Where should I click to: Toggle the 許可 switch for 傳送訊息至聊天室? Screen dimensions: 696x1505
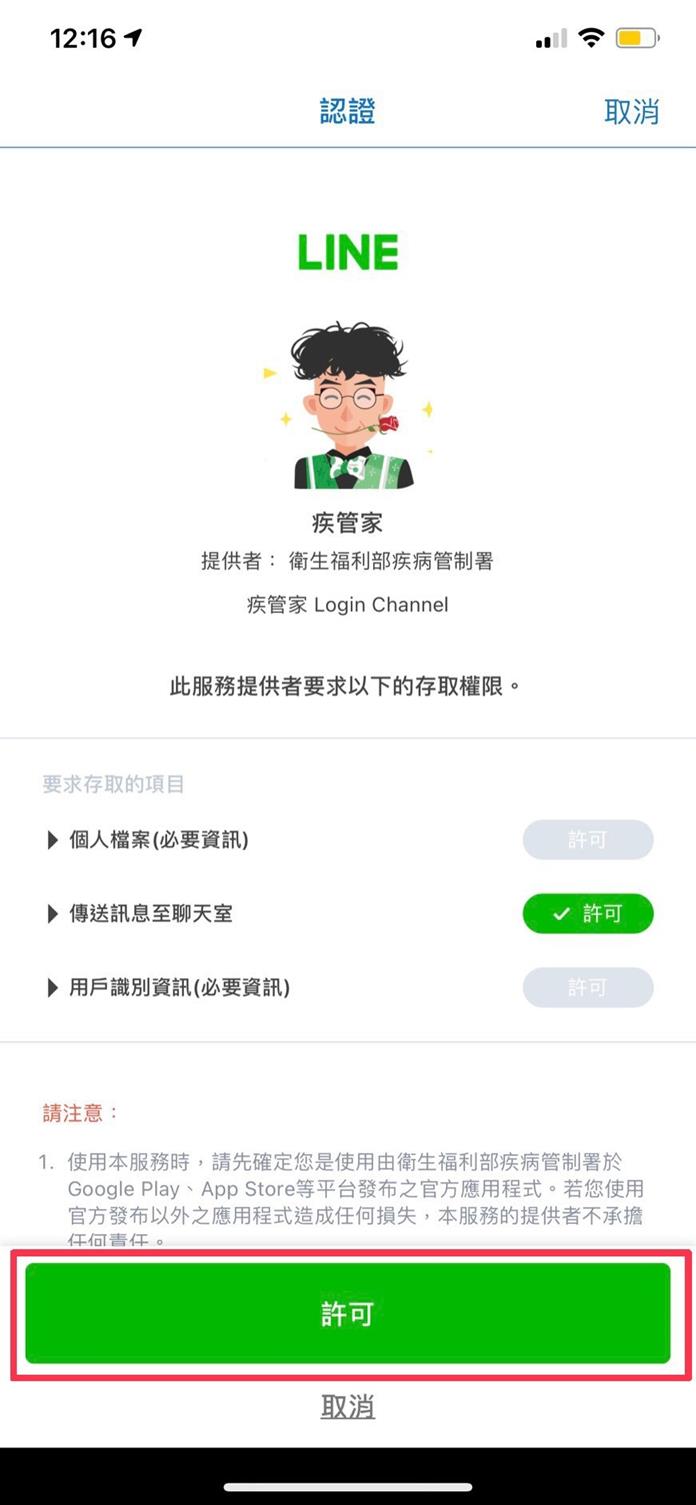(x=588, y=914)
